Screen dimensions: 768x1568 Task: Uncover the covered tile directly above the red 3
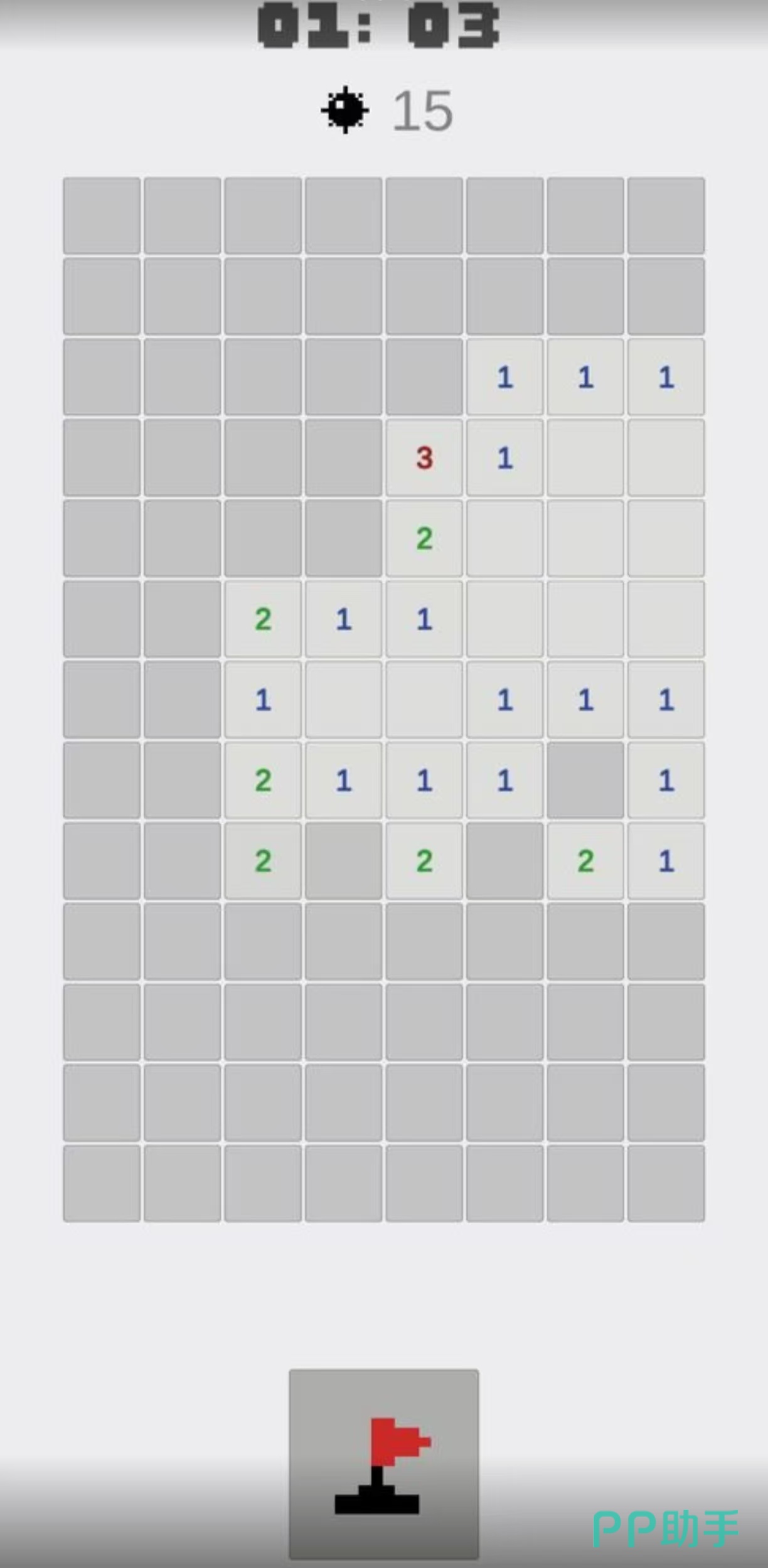[x=424, y=377]
